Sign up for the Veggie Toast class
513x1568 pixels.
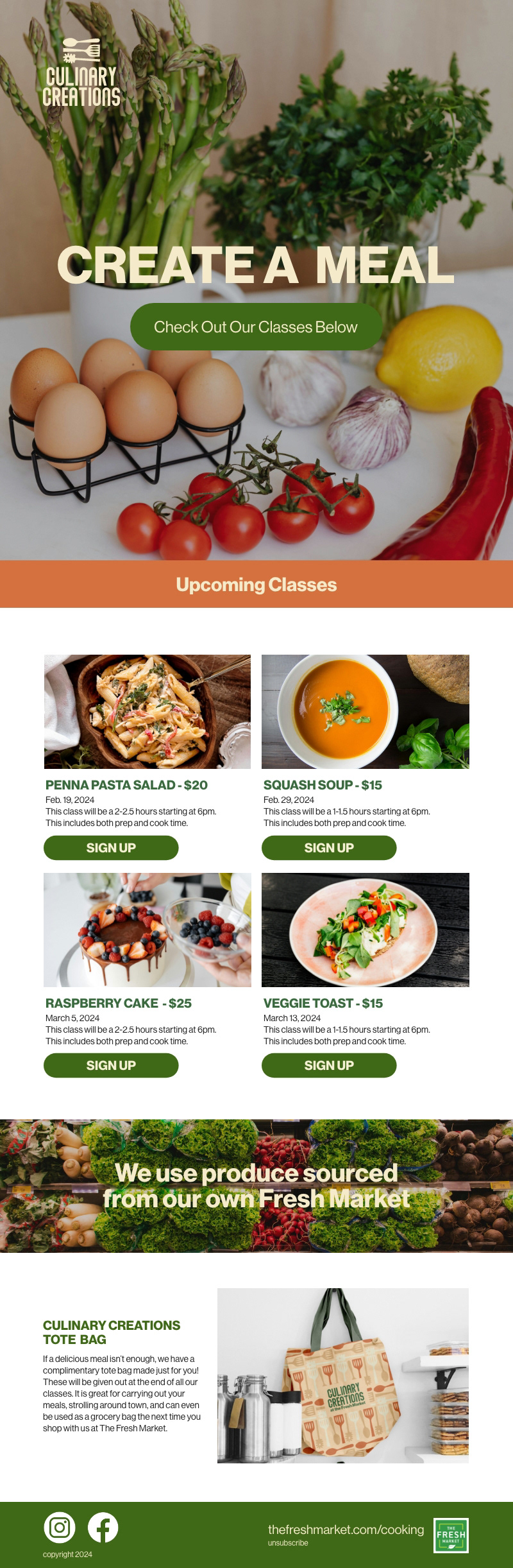pos(329,1065)
